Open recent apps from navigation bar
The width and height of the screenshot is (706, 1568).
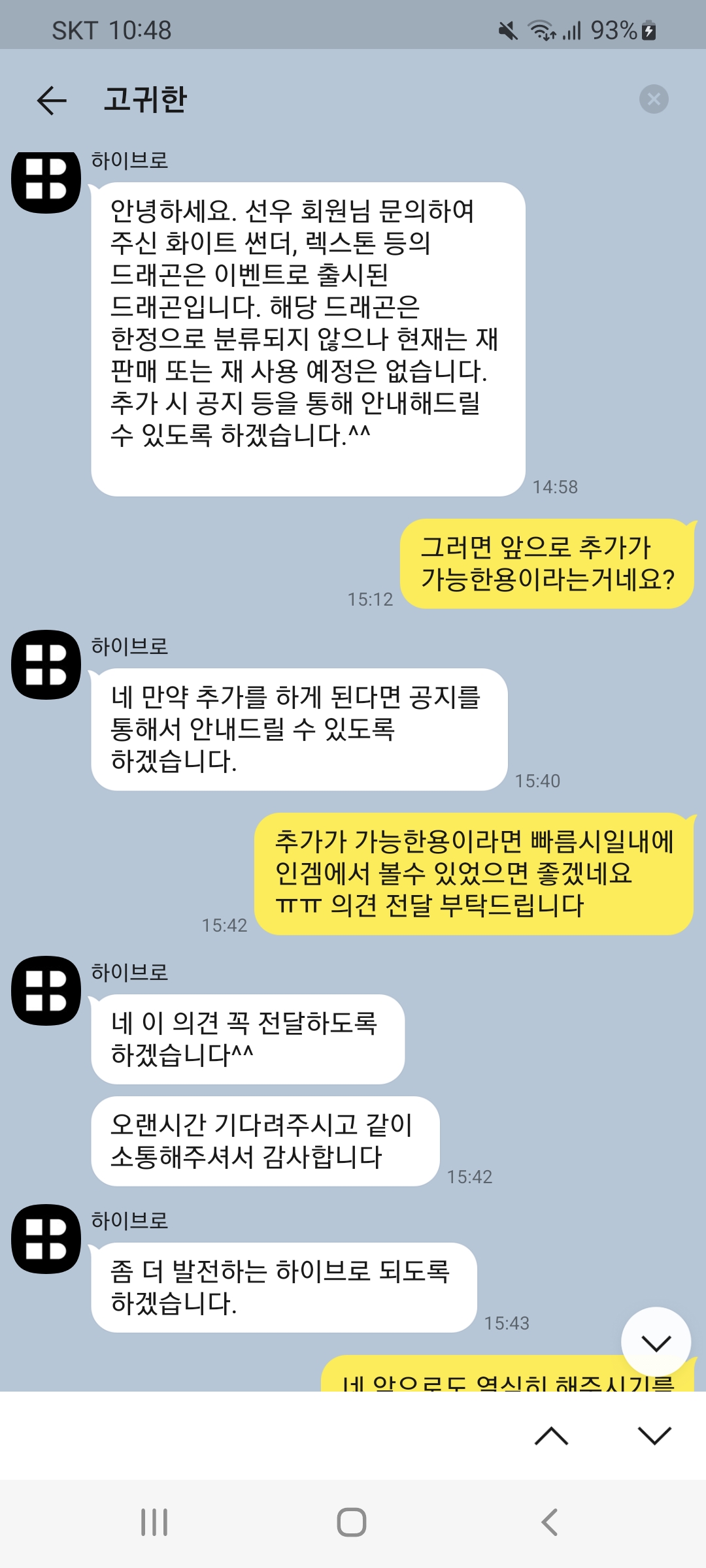[x=154, y=1522]
